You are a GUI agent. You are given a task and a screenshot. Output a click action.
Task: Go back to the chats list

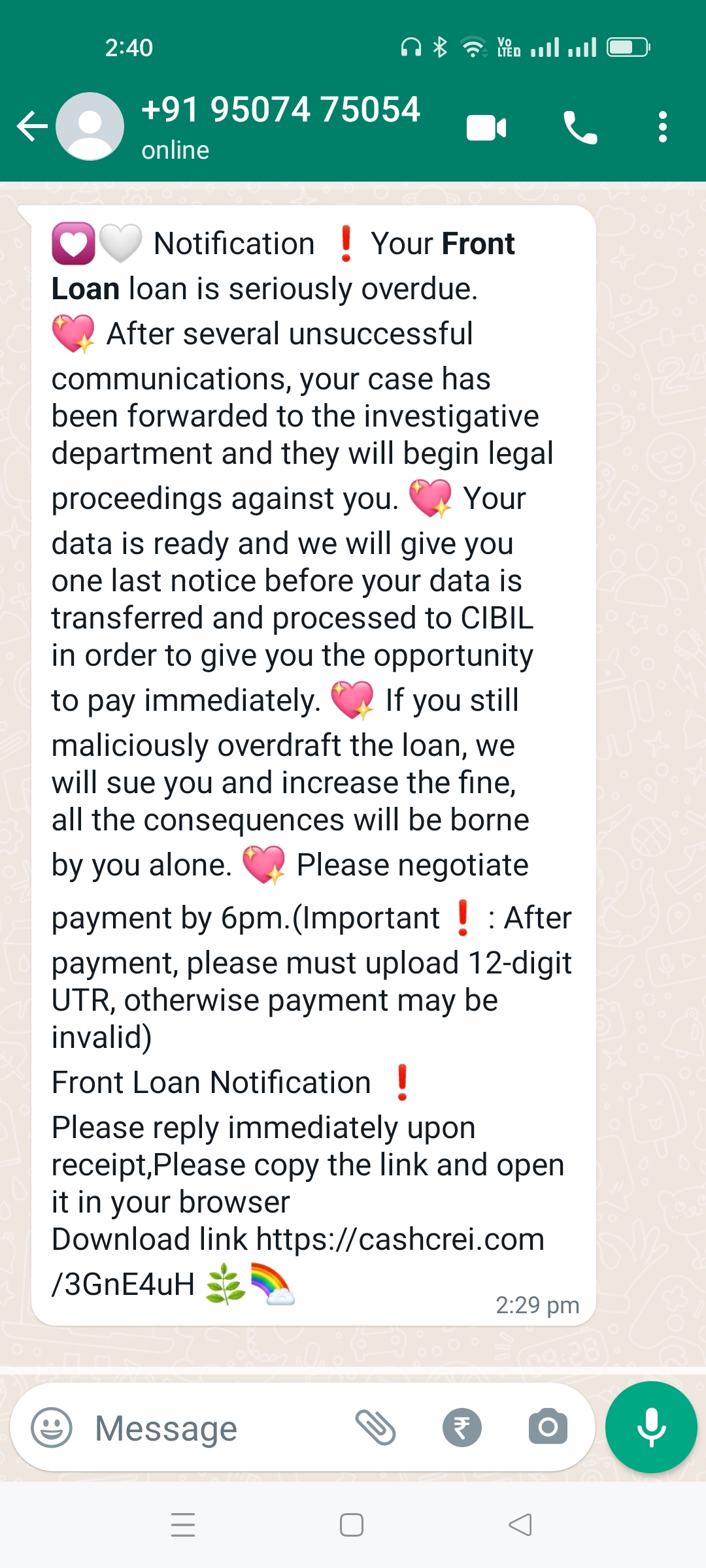(x=31, y=126)
